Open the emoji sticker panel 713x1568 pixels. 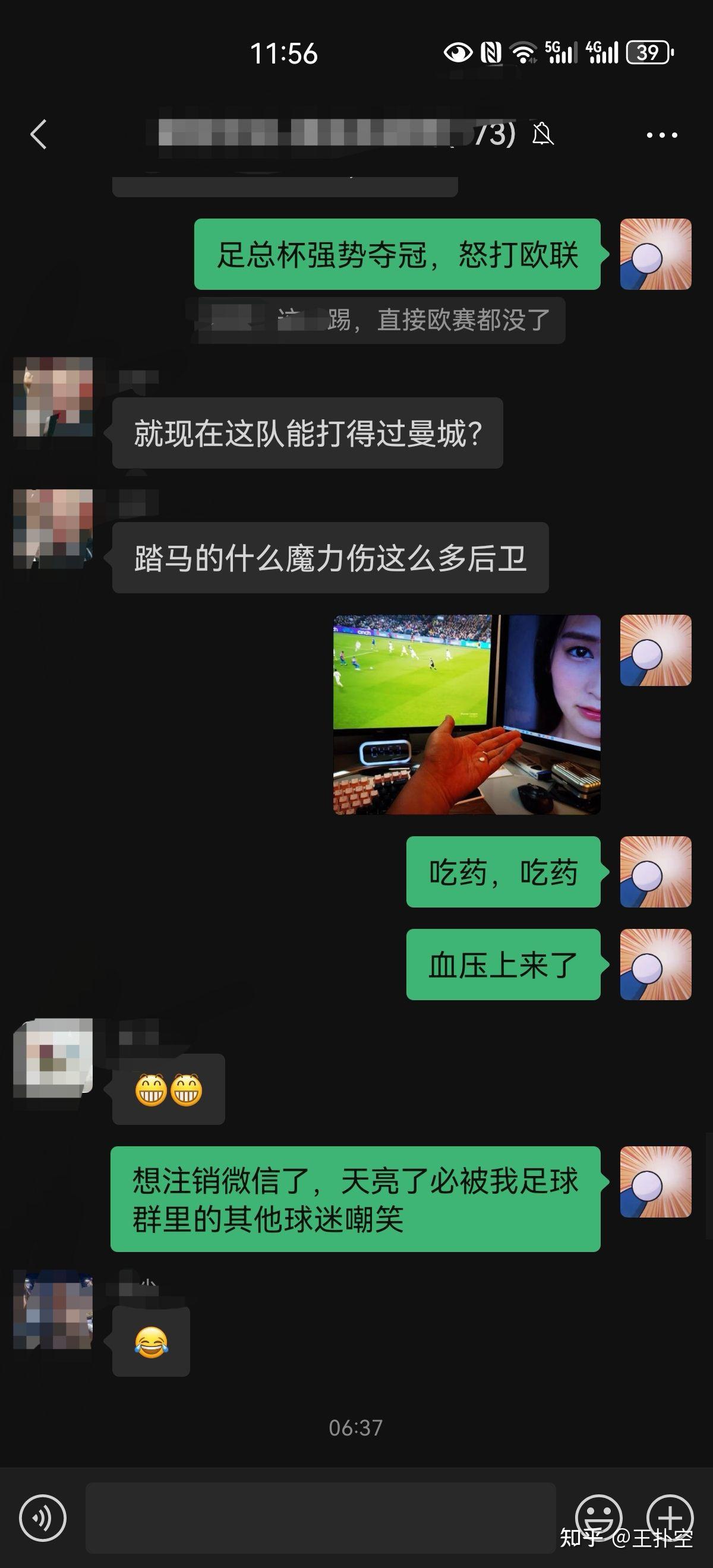point(598,1516)
